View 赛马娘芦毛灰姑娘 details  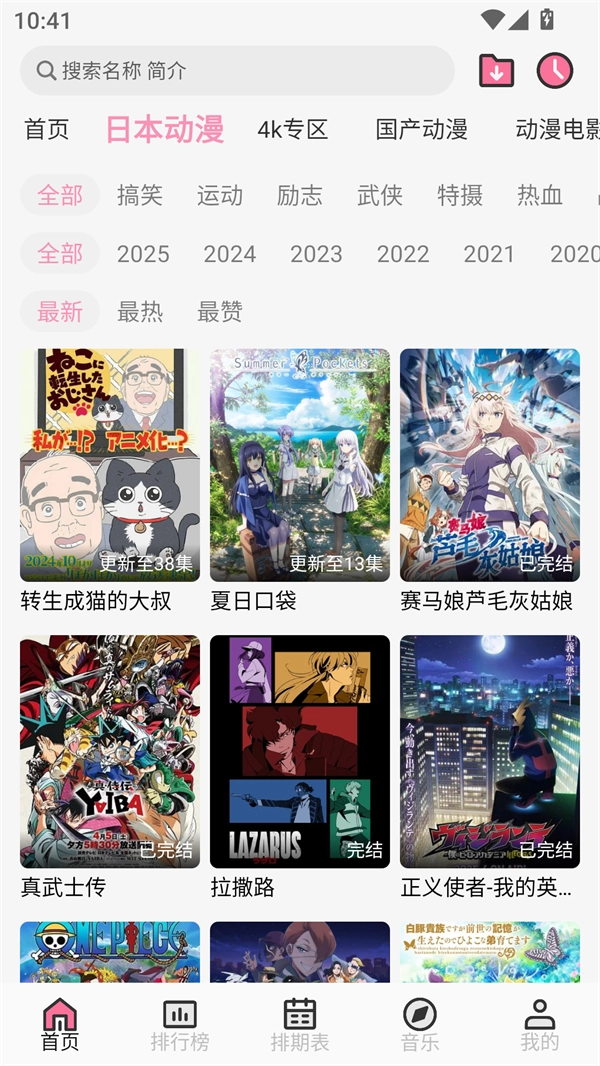pos(490,465)
